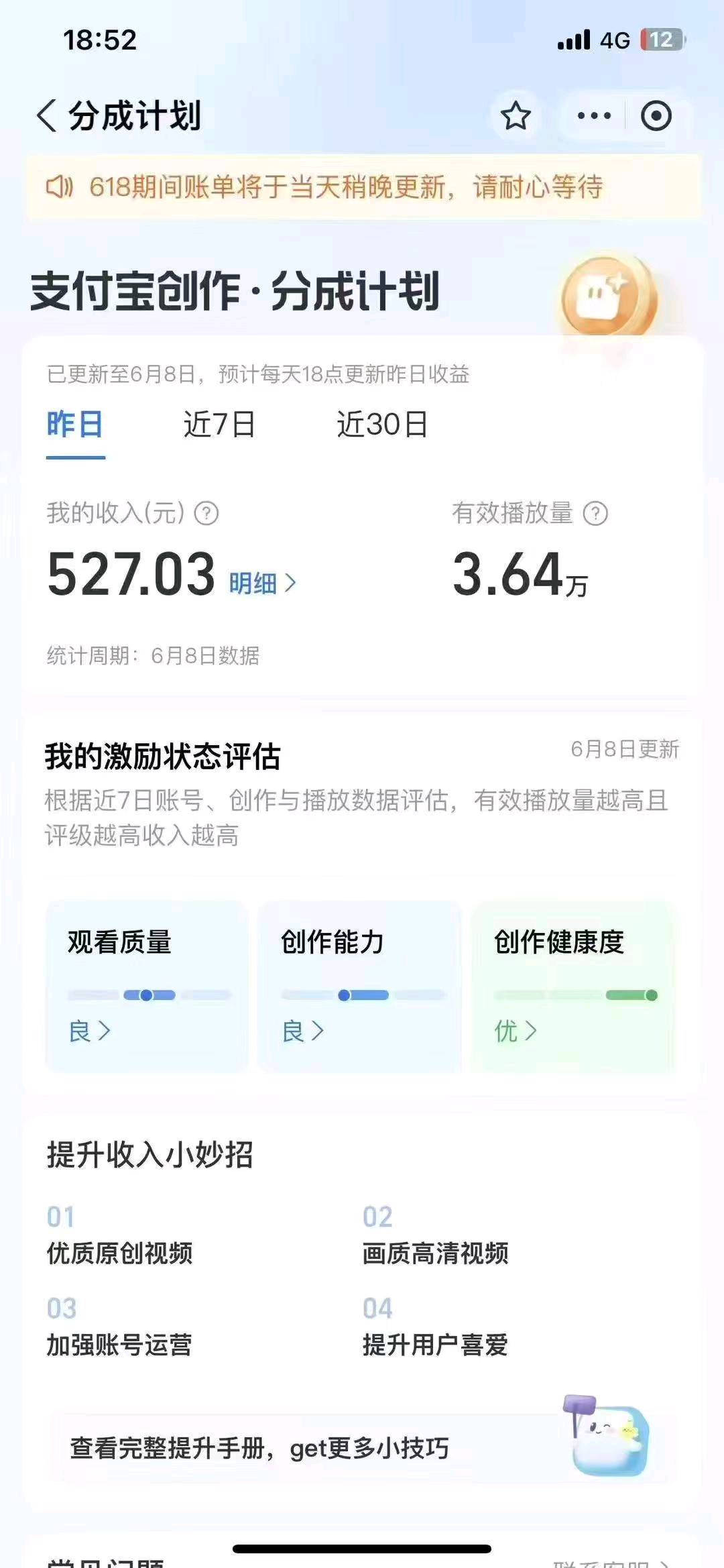Switch to the 近30日 tab
The image size is (724, 1568).
point(382,425)
